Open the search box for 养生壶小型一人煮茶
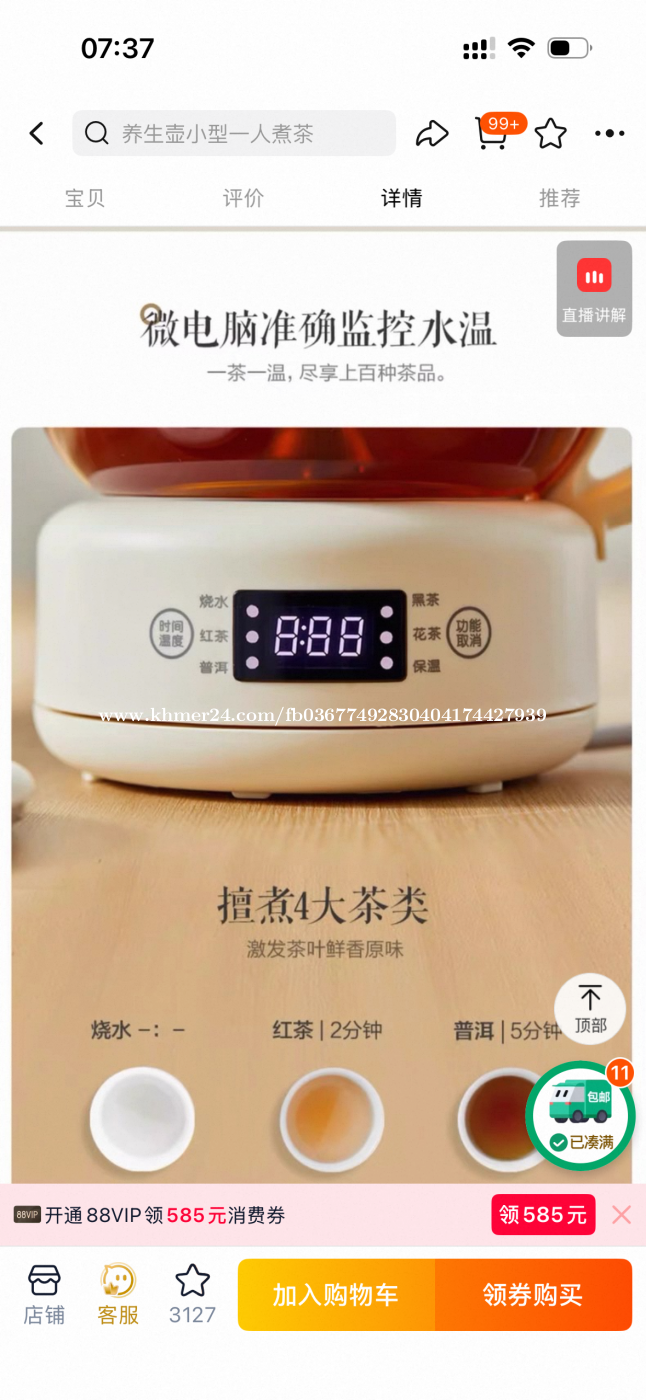 [x=234, y=133]
